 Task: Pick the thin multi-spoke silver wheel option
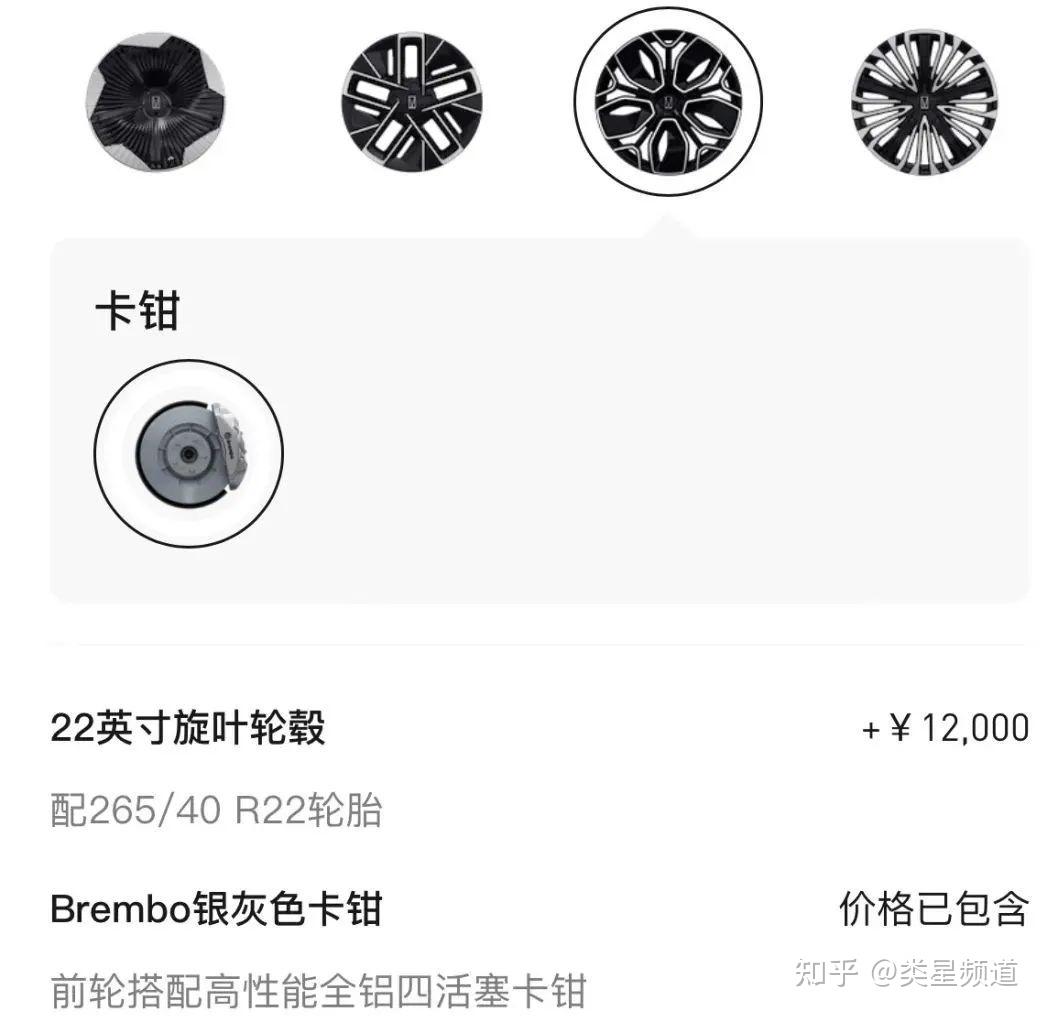tap(924, 104)
